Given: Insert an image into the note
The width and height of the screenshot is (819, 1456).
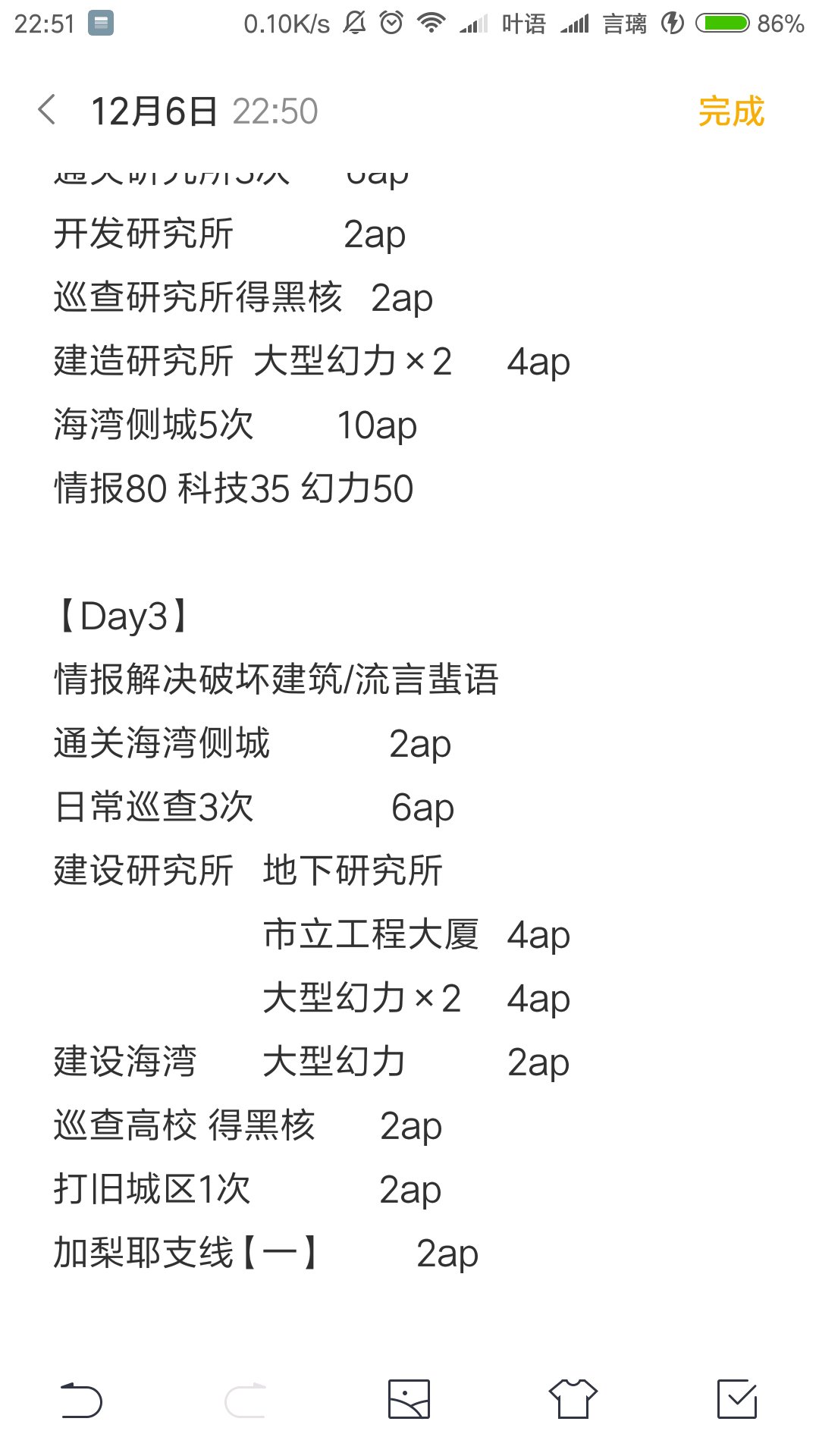Looking at the screenshot, I should point(409,1399).
